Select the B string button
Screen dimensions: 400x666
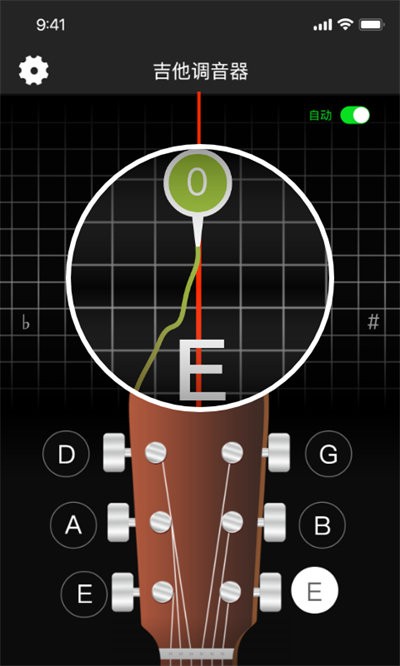point(322,525)
